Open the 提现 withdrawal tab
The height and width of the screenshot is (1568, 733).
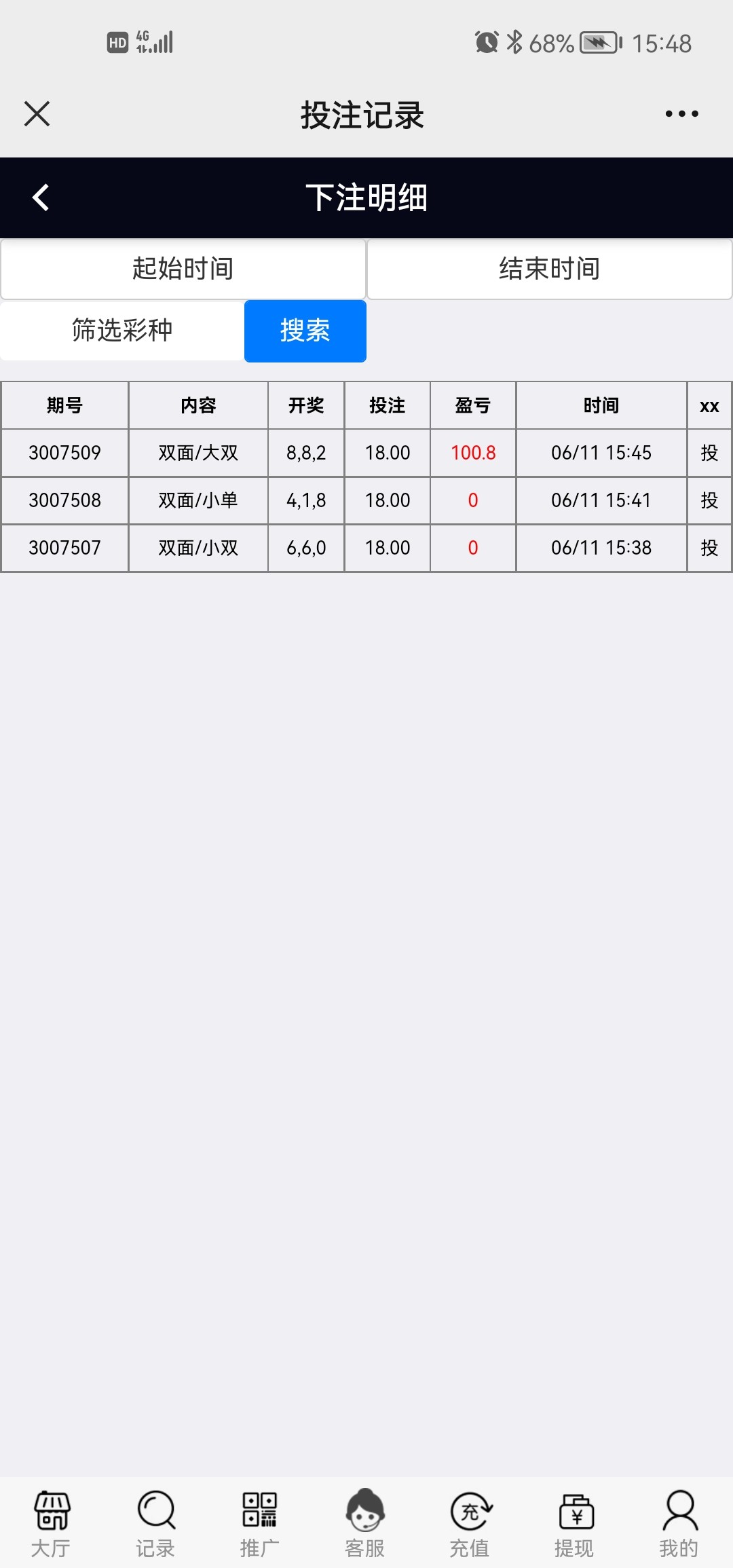574,1523
